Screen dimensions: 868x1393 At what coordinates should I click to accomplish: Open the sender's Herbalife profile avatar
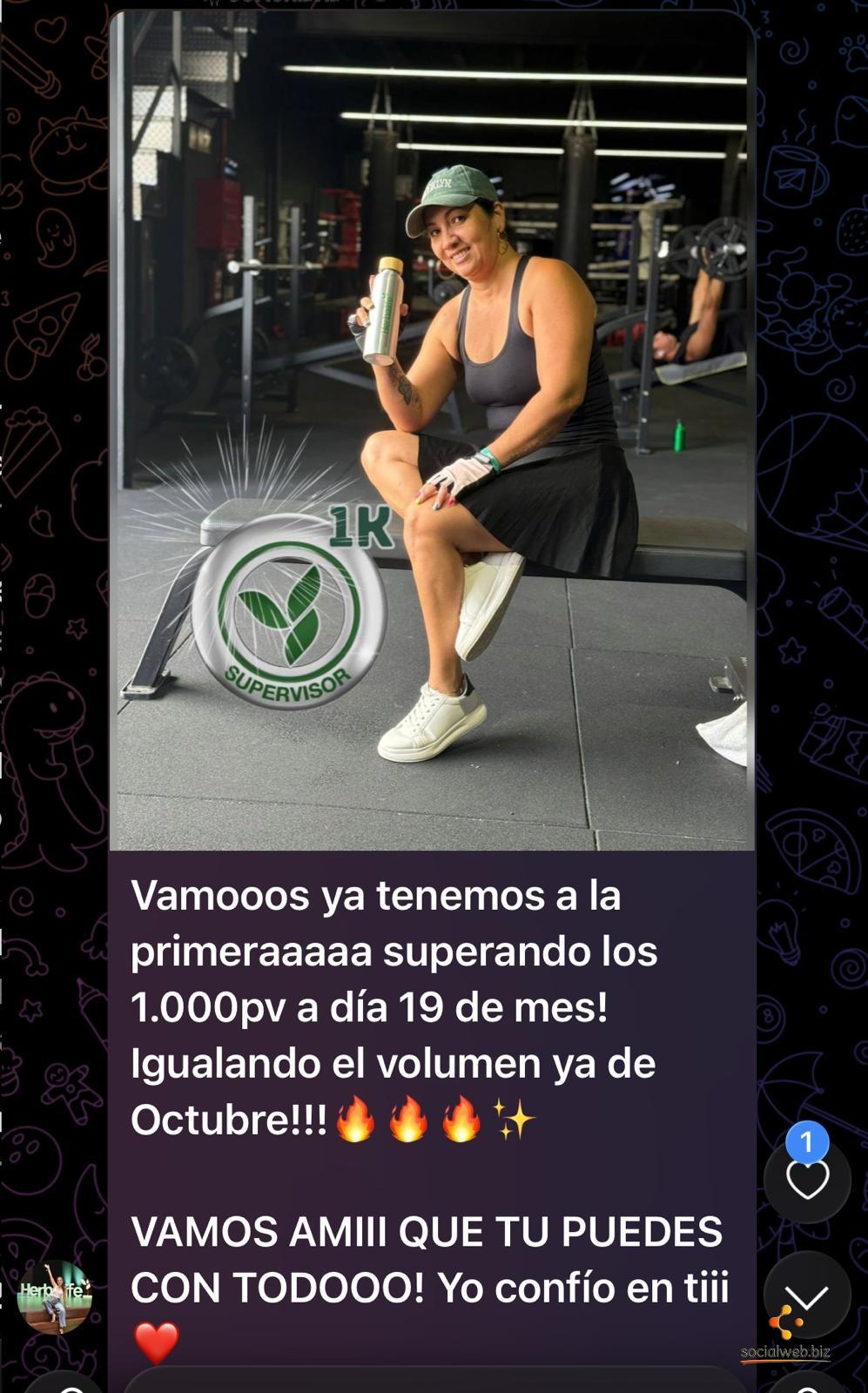pyautogui.click(x=55, y=1297)
